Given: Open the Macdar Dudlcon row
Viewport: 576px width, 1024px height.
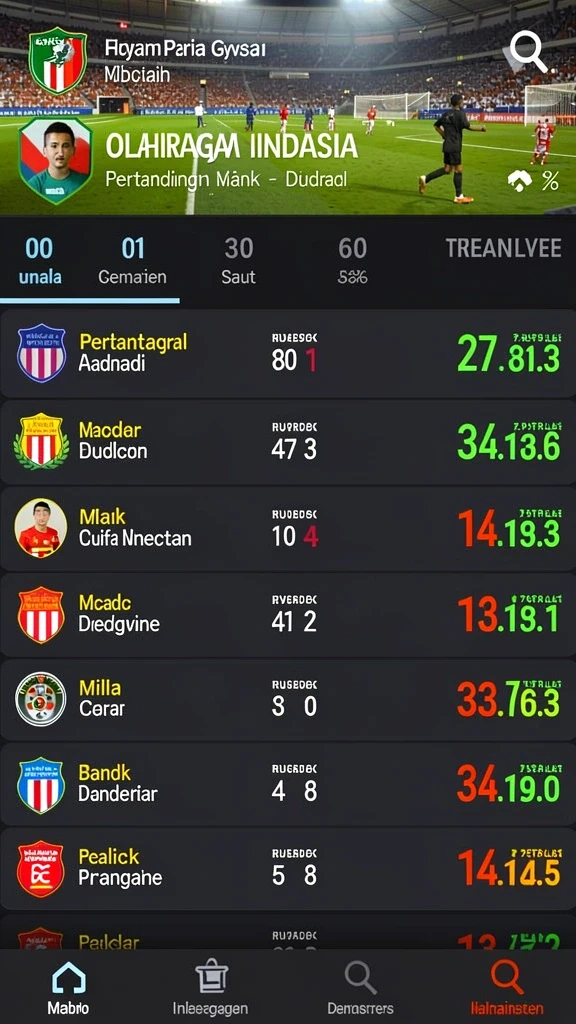Looking at the screenshot, I should click(x=288, y=441).
